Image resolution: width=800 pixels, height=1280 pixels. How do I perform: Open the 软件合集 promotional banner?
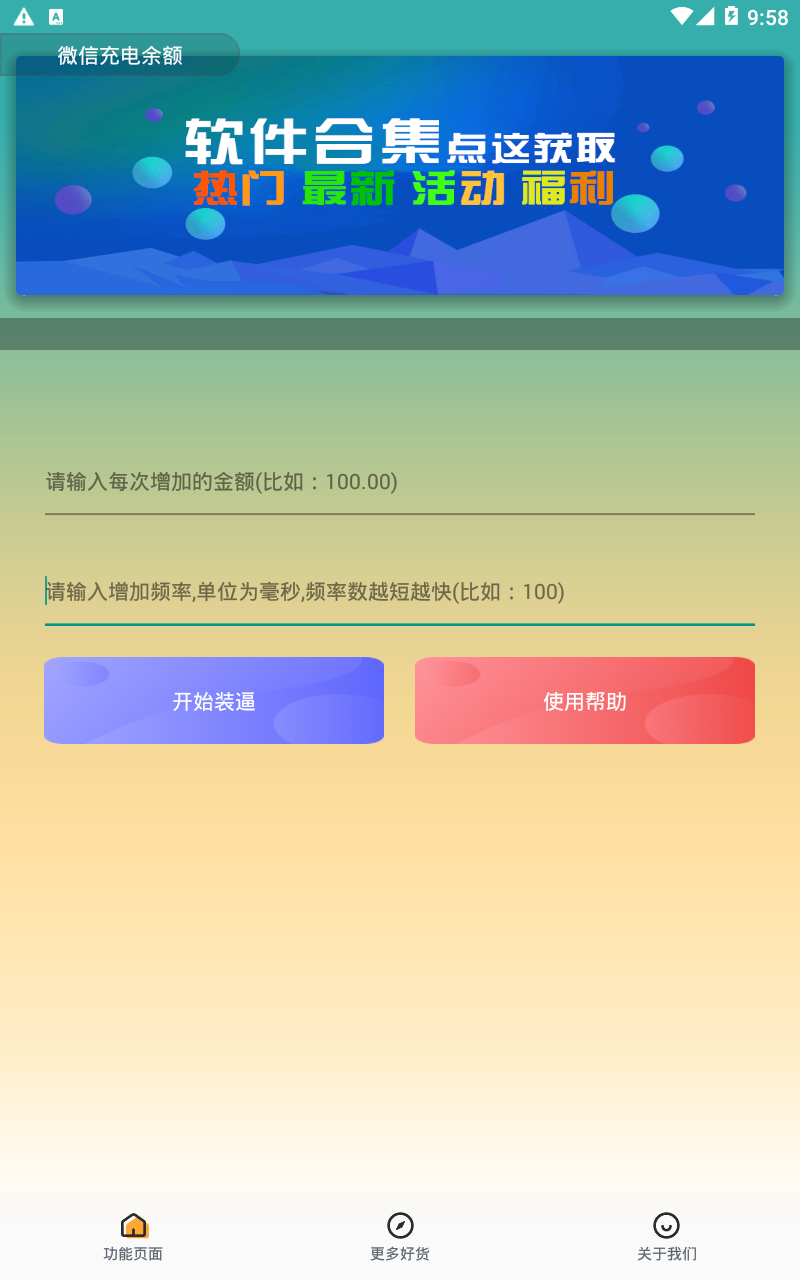pos(400,175)
